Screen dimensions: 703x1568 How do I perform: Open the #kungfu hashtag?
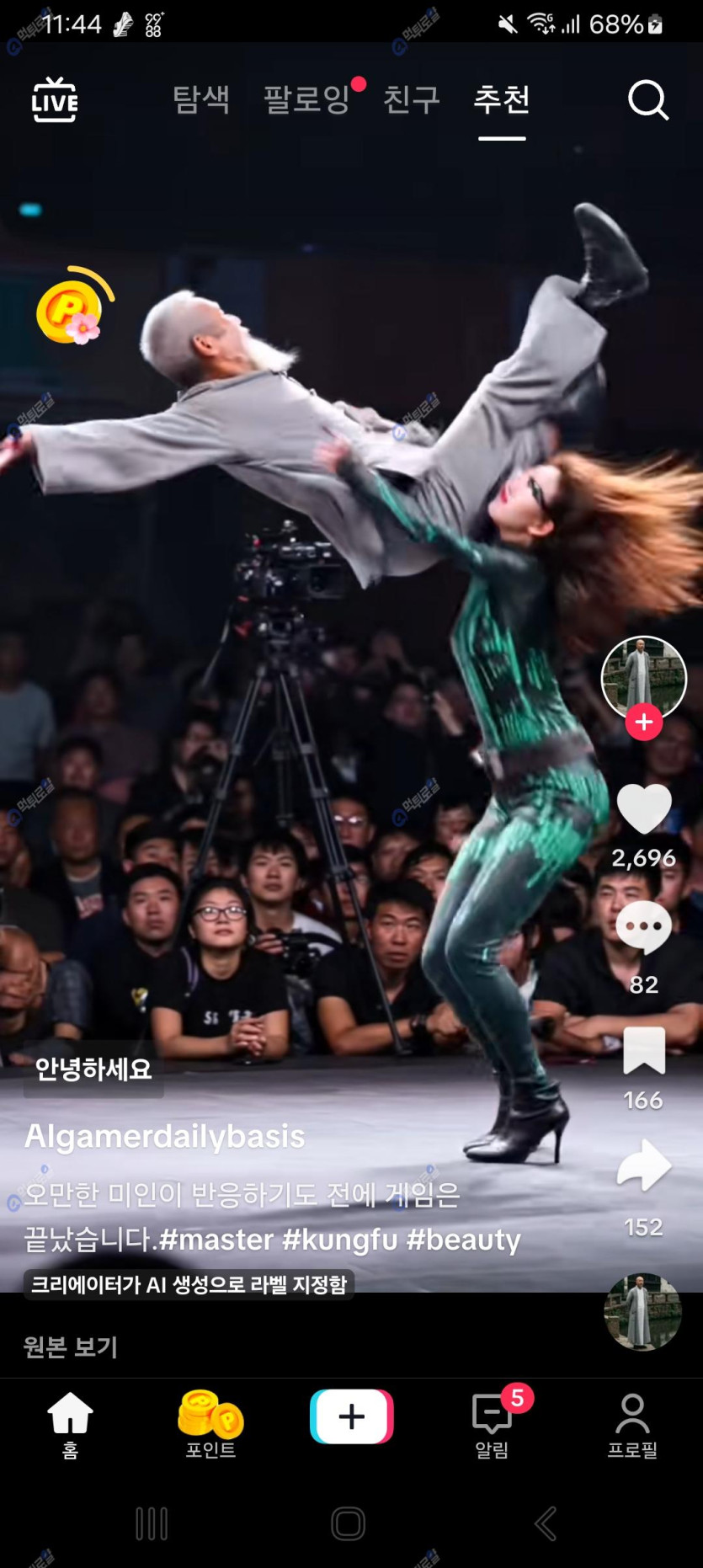click(339, 1240)
